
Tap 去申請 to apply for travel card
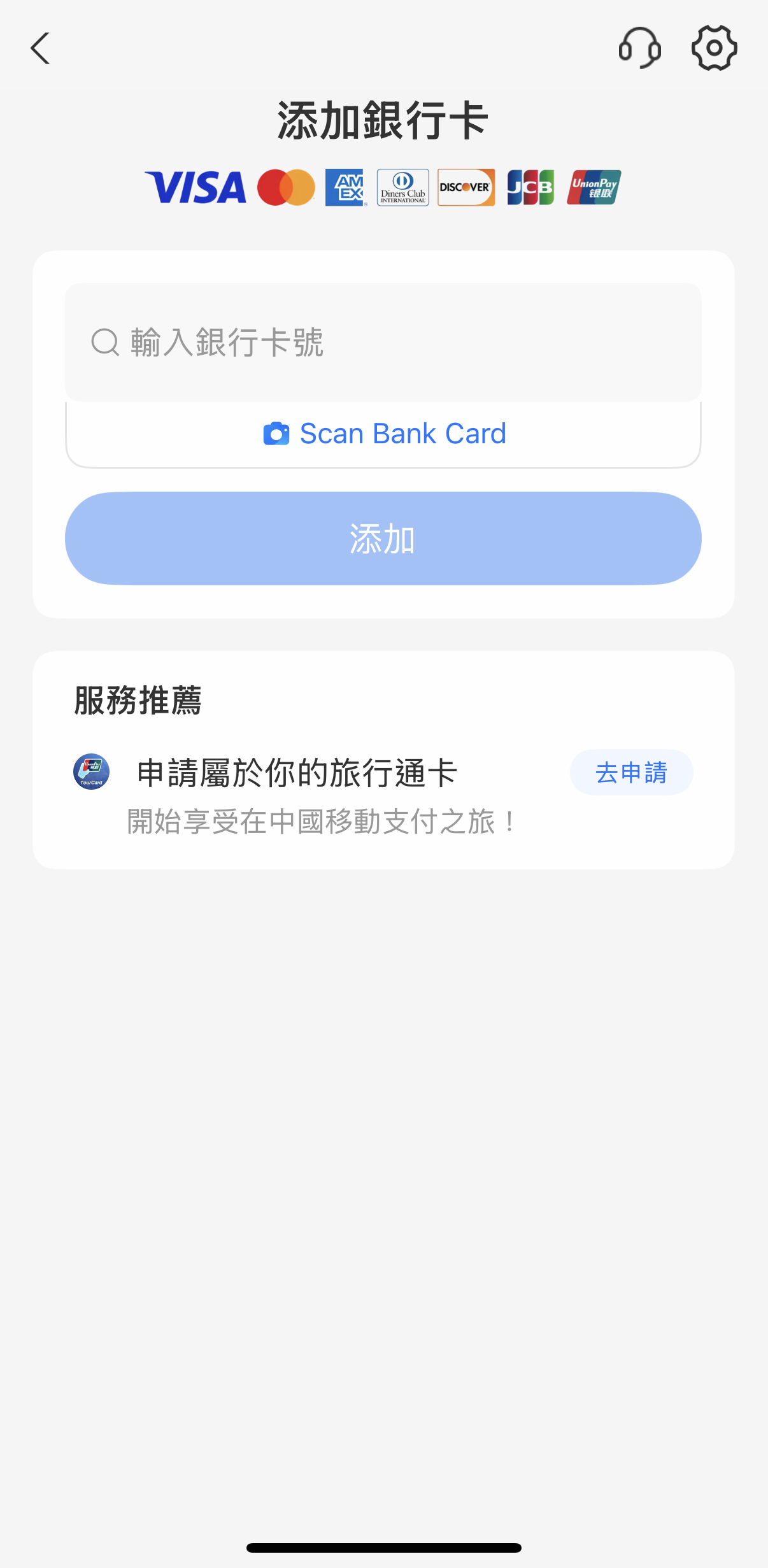630,773
